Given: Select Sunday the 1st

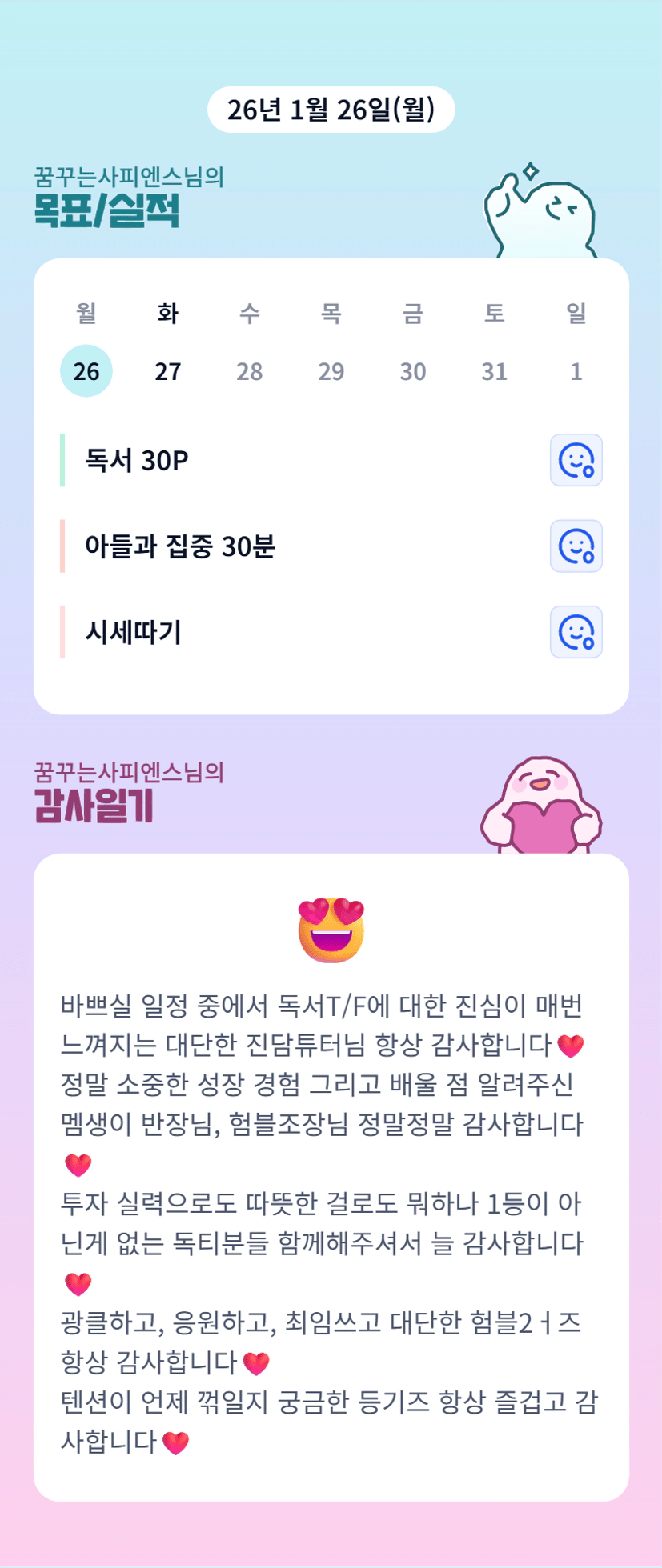Looking at the screenshot, I should 576,371.
